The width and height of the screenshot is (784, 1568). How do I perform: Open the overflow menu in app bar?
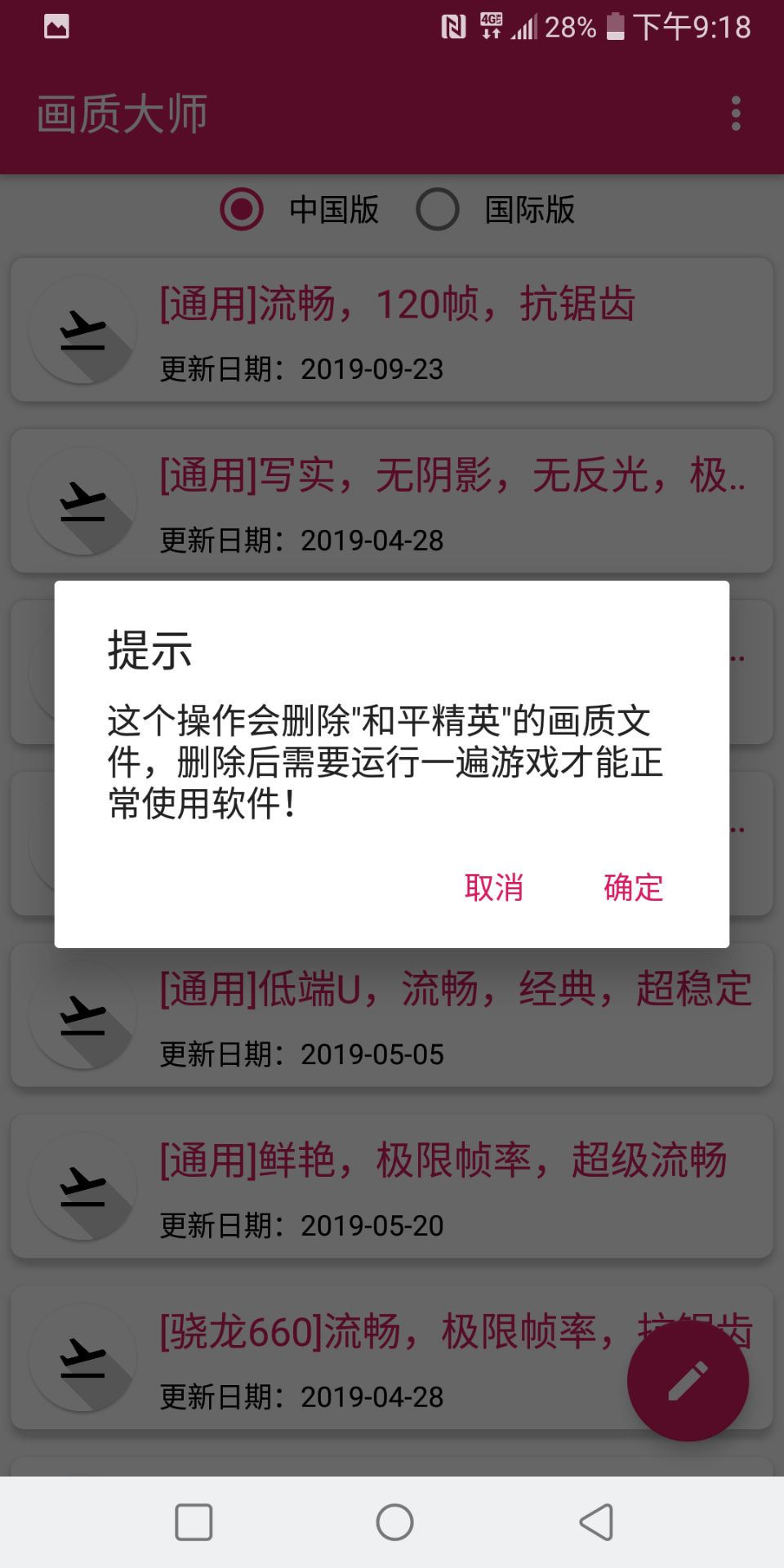pos(736,114)
